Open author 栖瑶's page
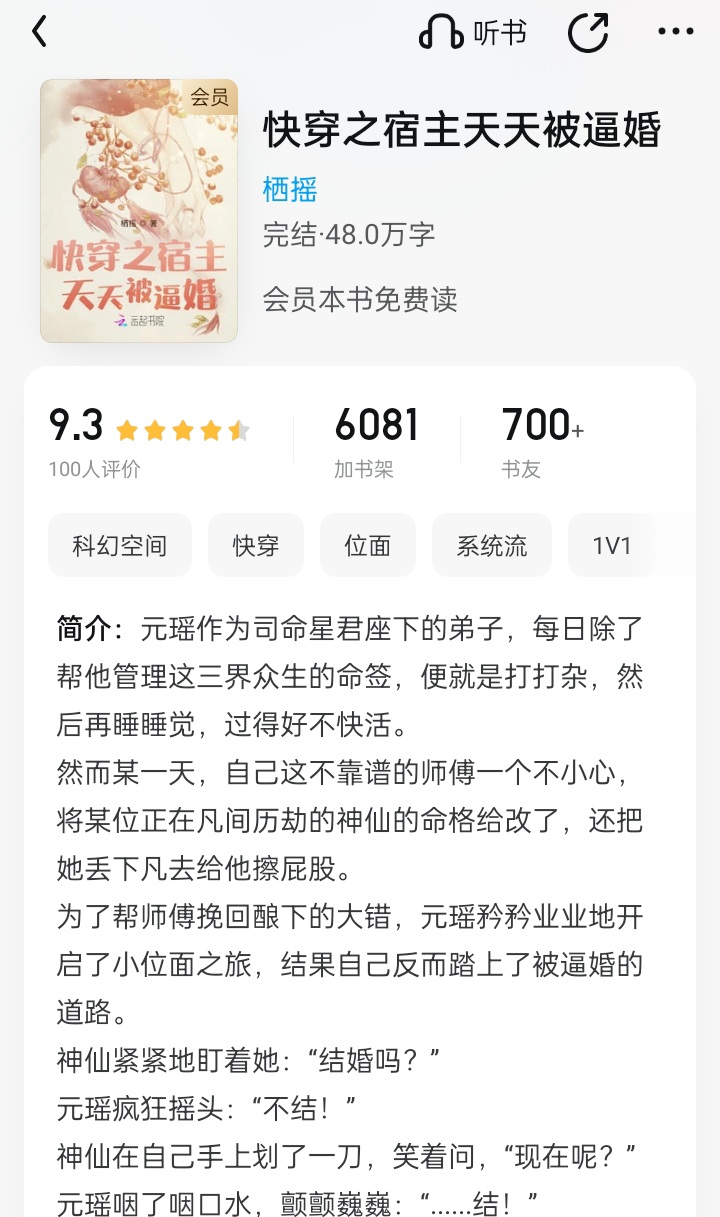 (290, 188)
